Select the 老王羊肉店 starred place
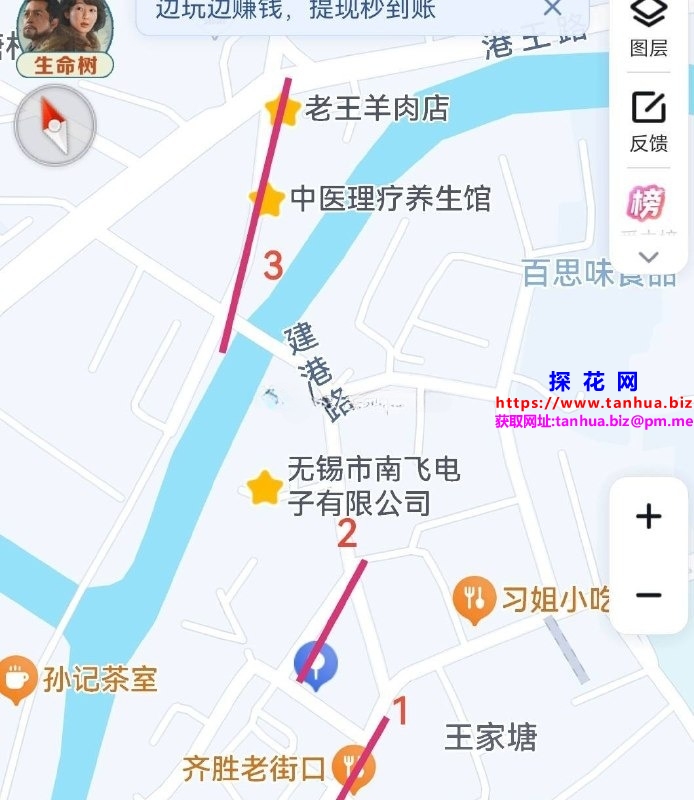 281,108
